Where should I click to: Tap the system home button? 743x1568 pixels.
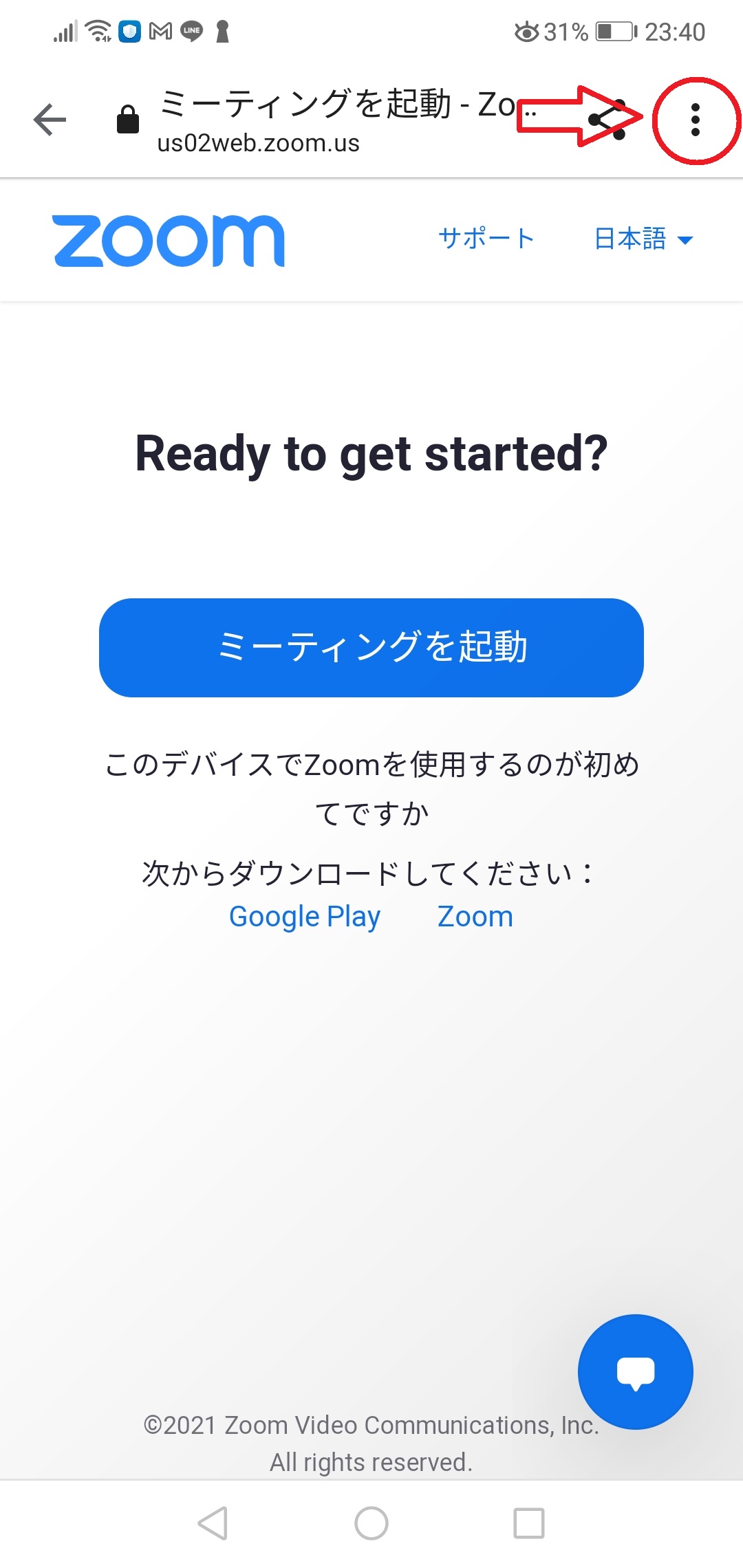click(371, 1523)
